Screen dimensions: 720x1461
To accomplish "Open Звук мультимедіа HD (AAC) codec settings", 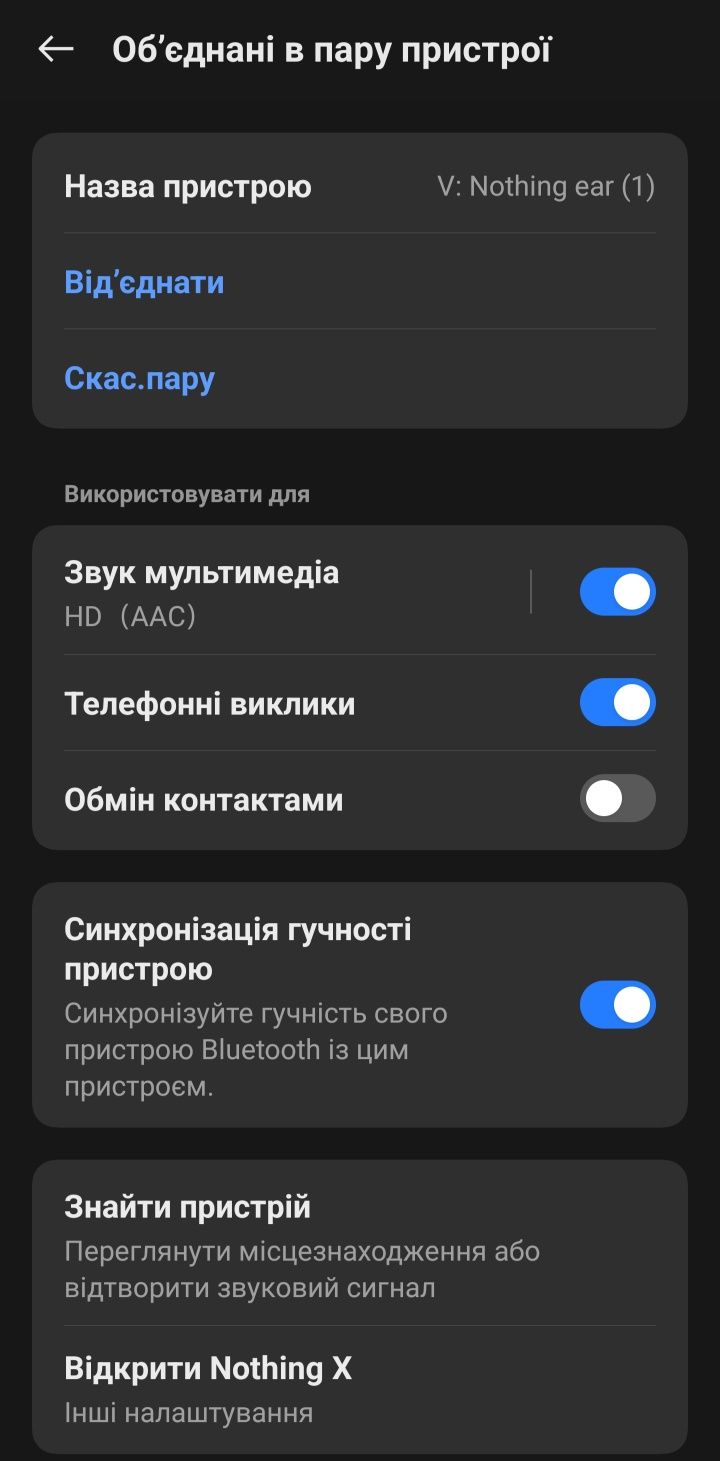I will pyautogui.click(x=280, y=592).
